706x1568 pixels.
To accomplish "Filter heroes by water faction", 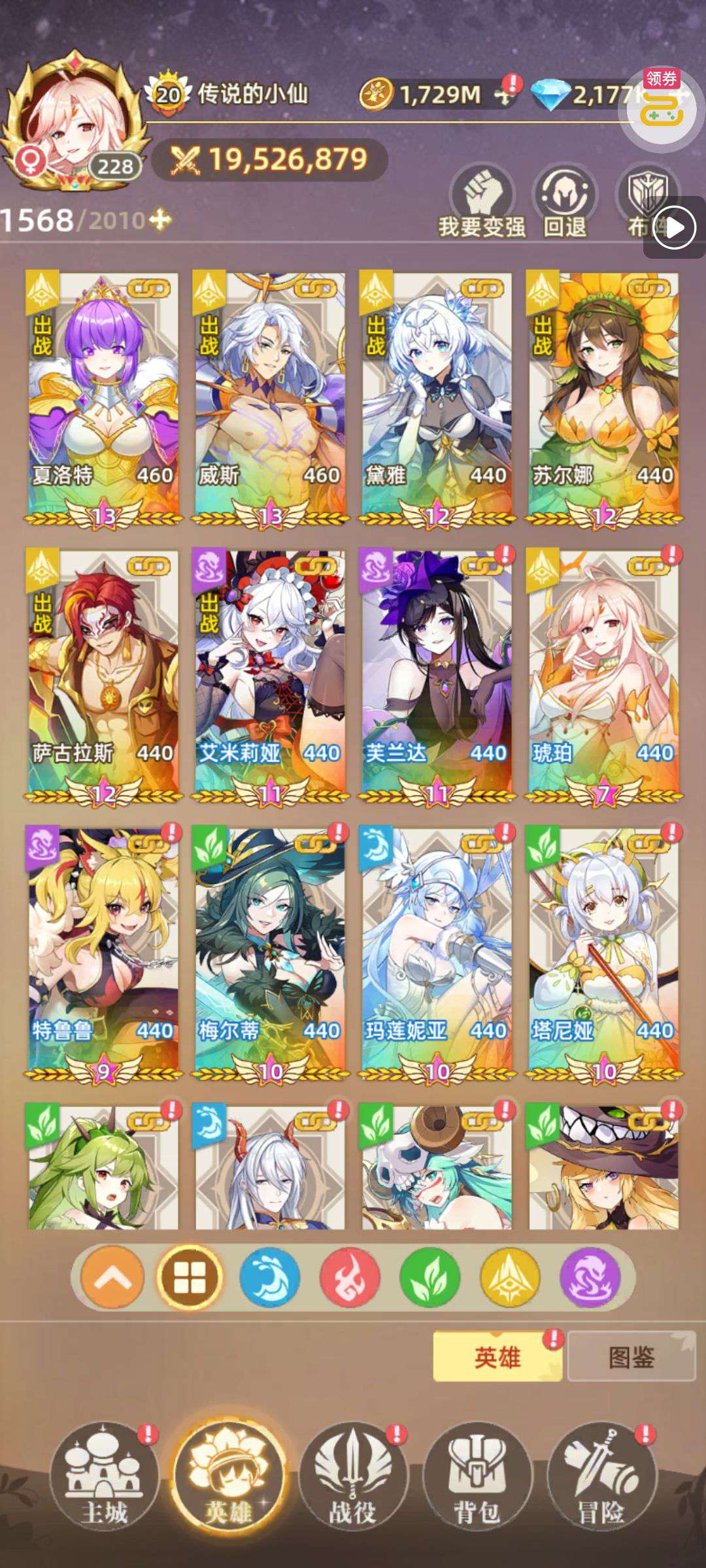I will (269, 1277).
